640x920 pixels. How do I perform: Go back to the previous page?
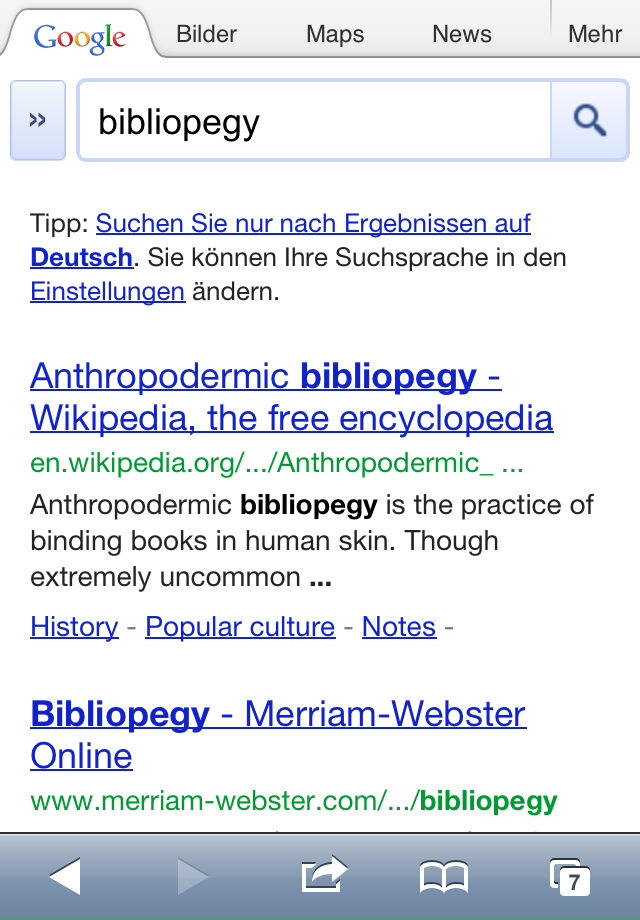(x=65, y=877)
